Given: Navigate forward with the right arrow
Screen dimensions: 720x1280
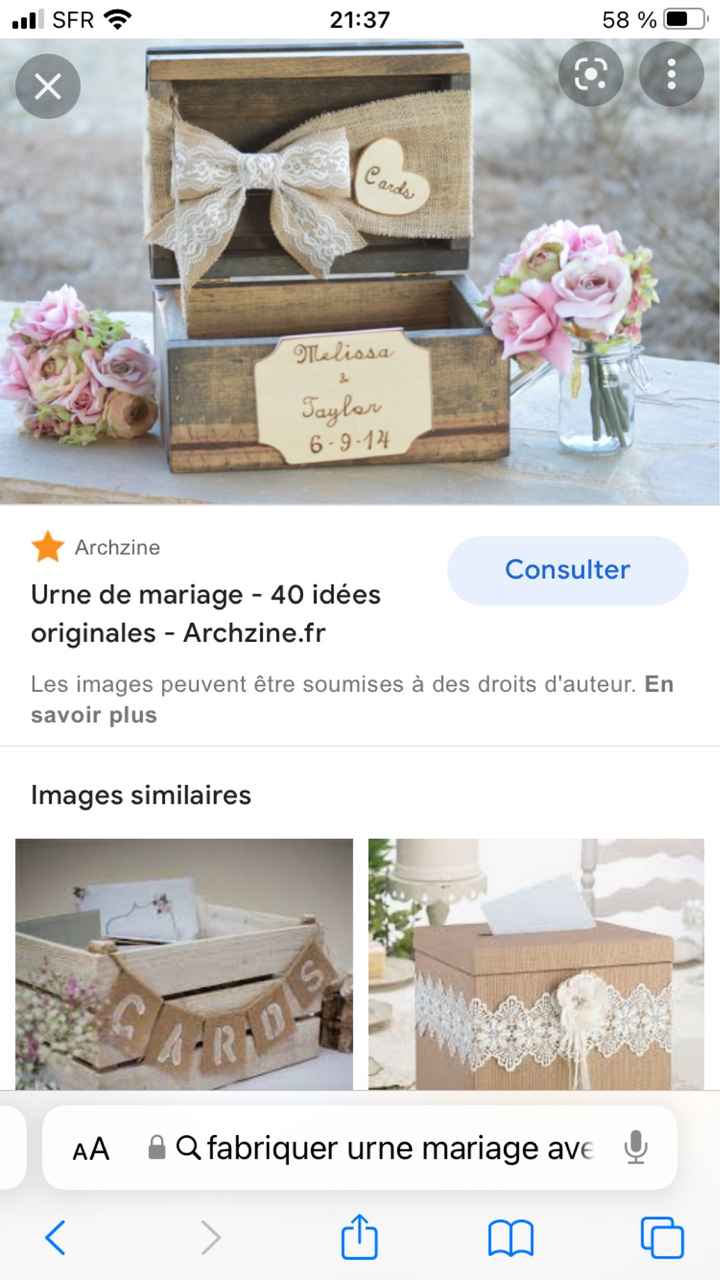Looking at the screenshot, I should [x=210, y=1238].
